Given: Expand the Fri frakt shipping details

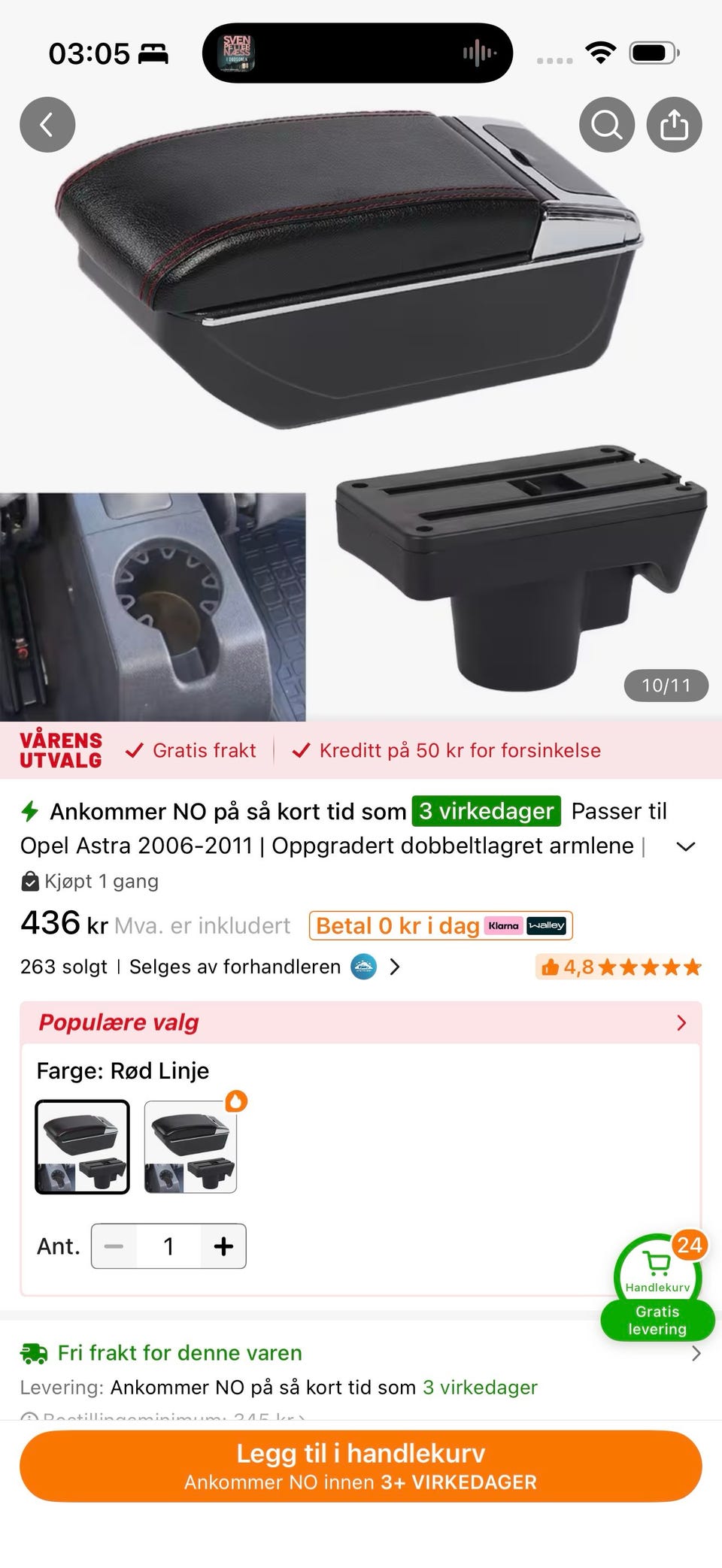Looking at the screenshot, I should click(696, 1352).
